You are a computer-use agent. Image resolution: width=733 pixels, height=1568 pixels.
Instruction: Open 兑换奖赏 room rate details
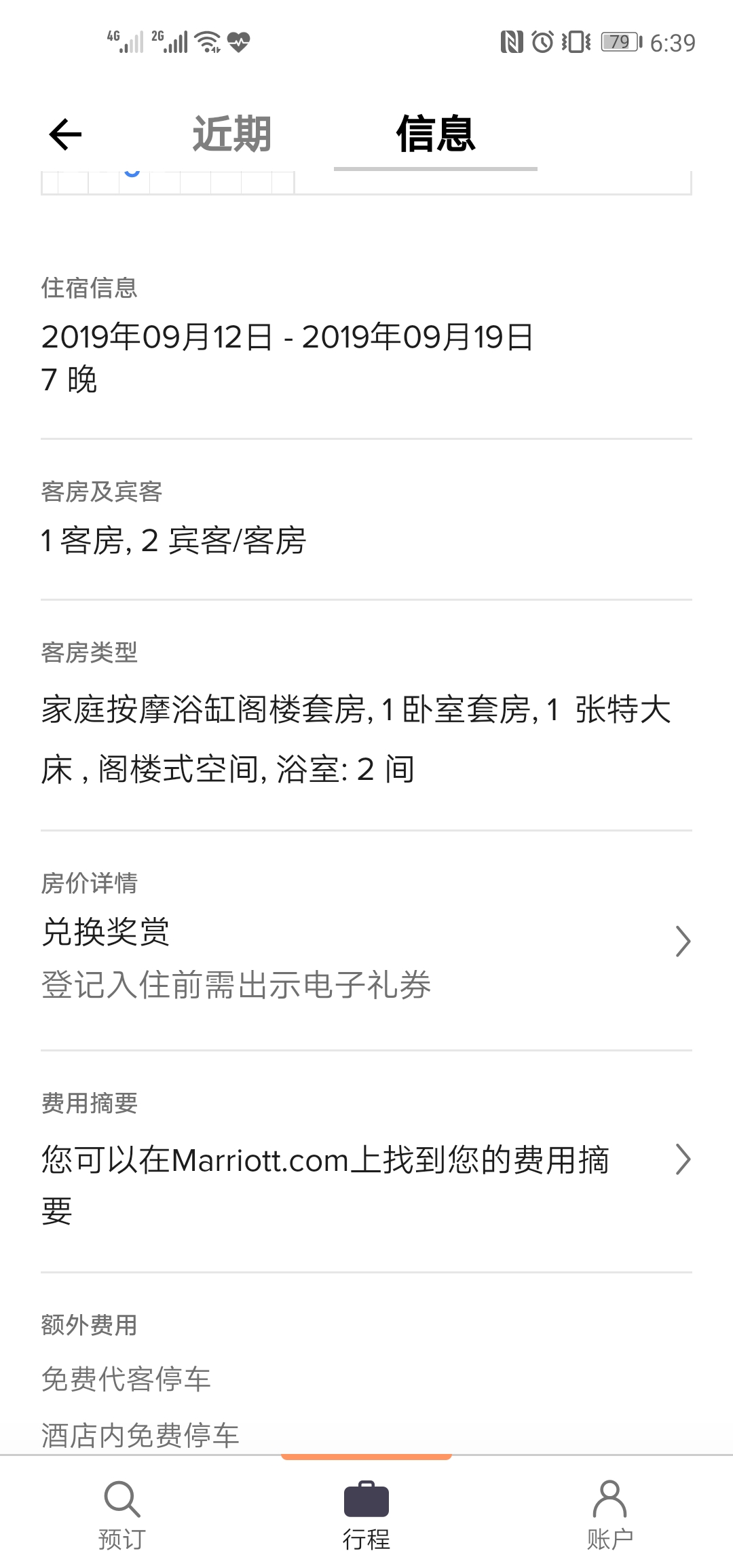pos(366,941)
